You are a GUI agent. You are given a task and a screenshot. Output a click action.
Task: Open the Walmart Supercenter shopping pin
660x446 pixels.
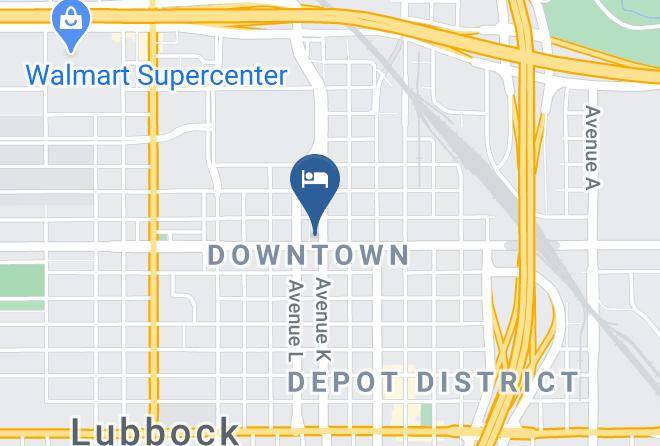[x=71, y=24]
